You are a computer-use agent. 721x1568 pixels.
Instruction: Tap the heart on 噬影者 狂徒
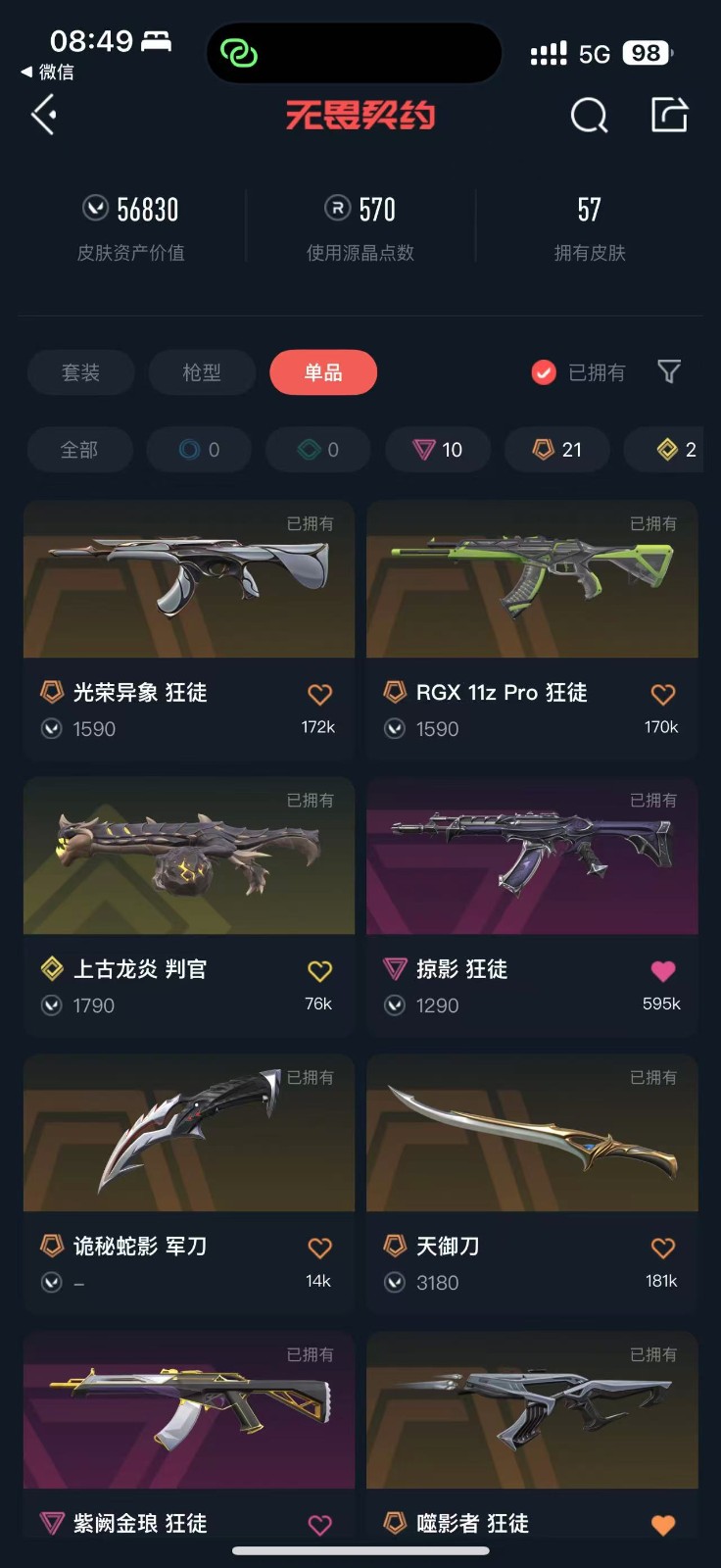(663, 1525)
